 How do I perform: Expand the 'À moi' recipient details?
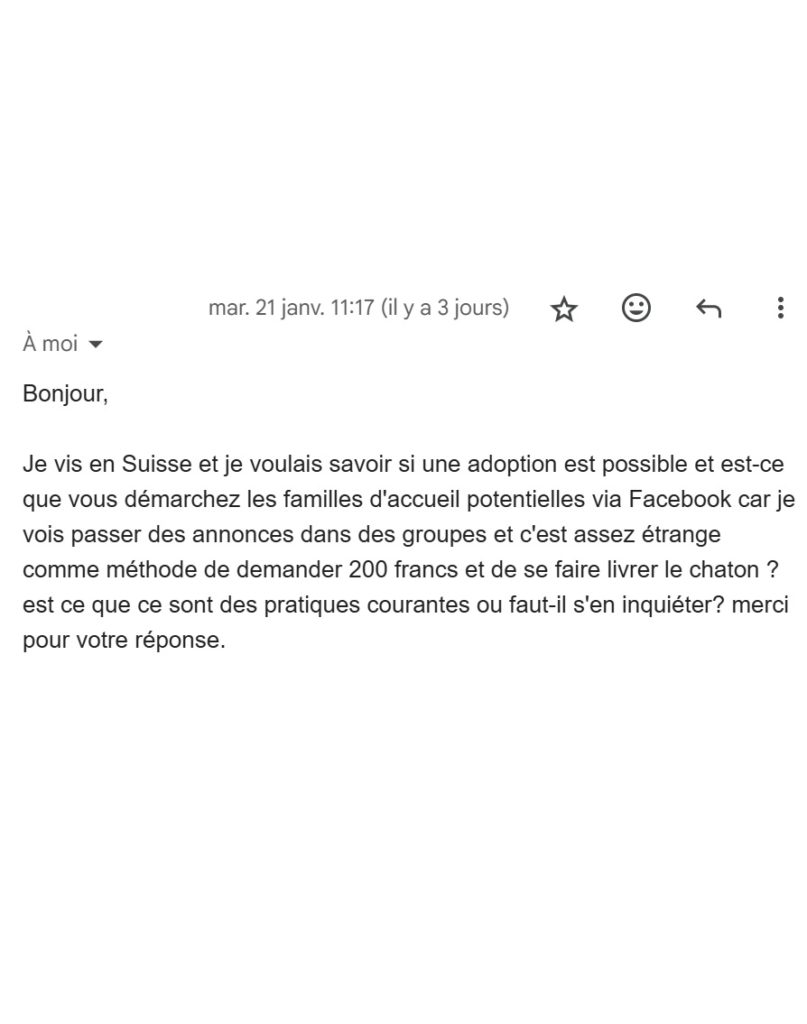coord(96,344)
